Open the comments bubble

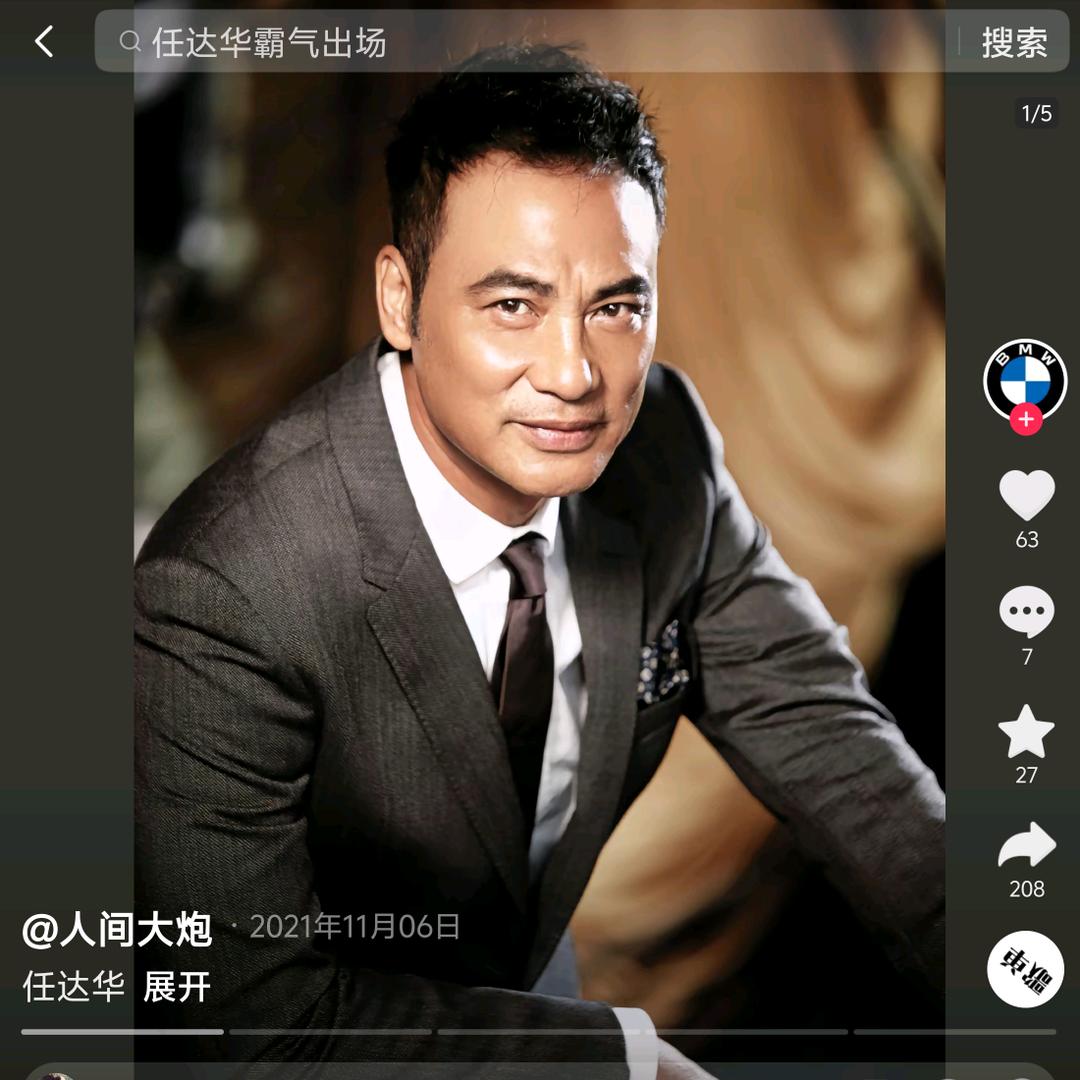1026,612
